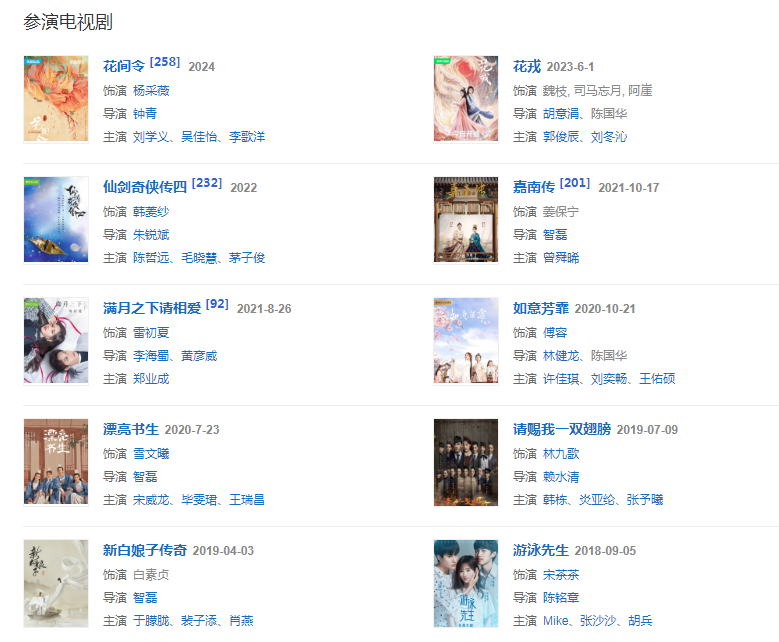The image size is (779, 642).
Task: View reference 258 next to 花间令
Action: pos(165,62)
